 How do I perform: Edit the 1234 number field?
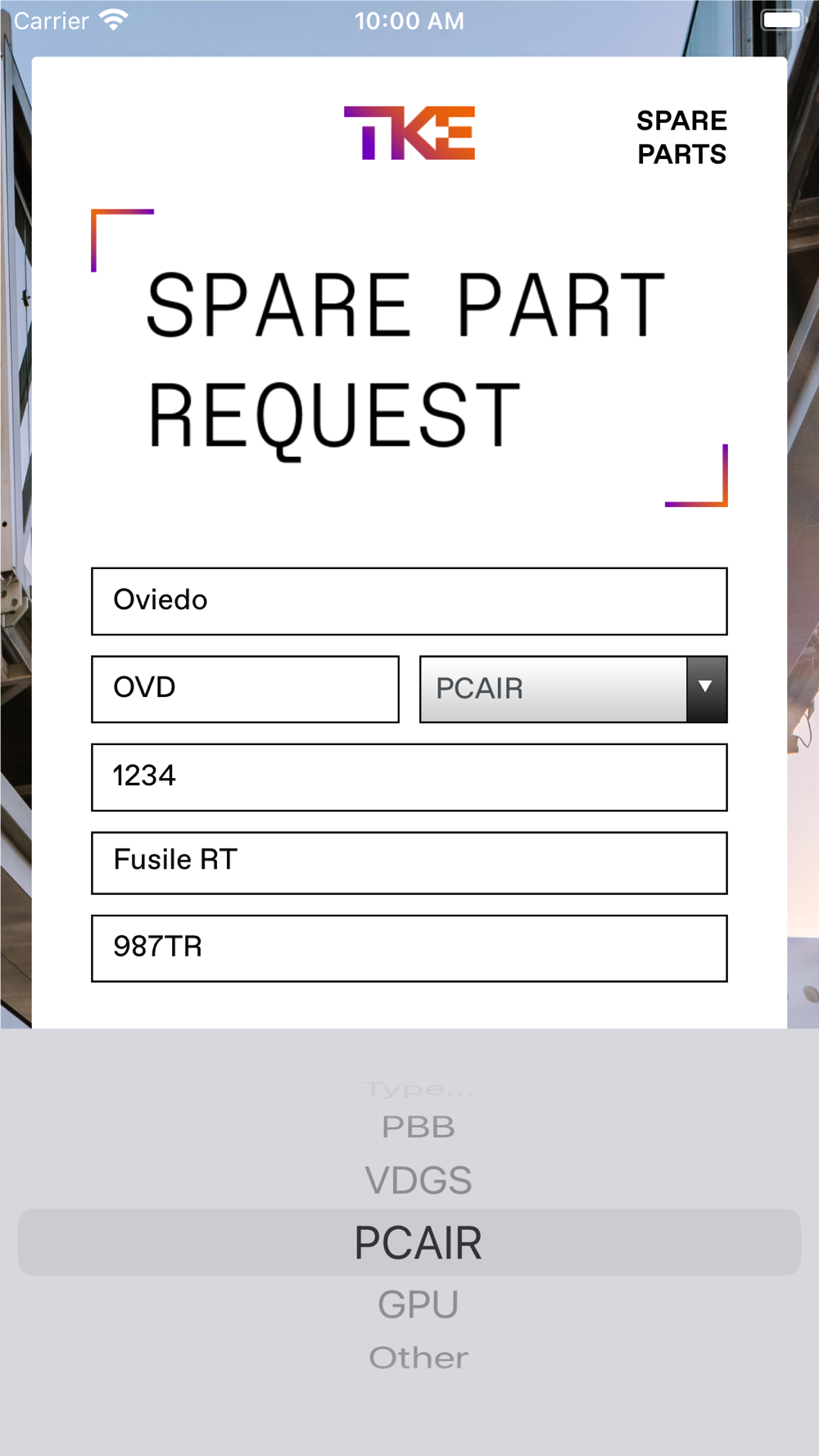click(409, 777)
